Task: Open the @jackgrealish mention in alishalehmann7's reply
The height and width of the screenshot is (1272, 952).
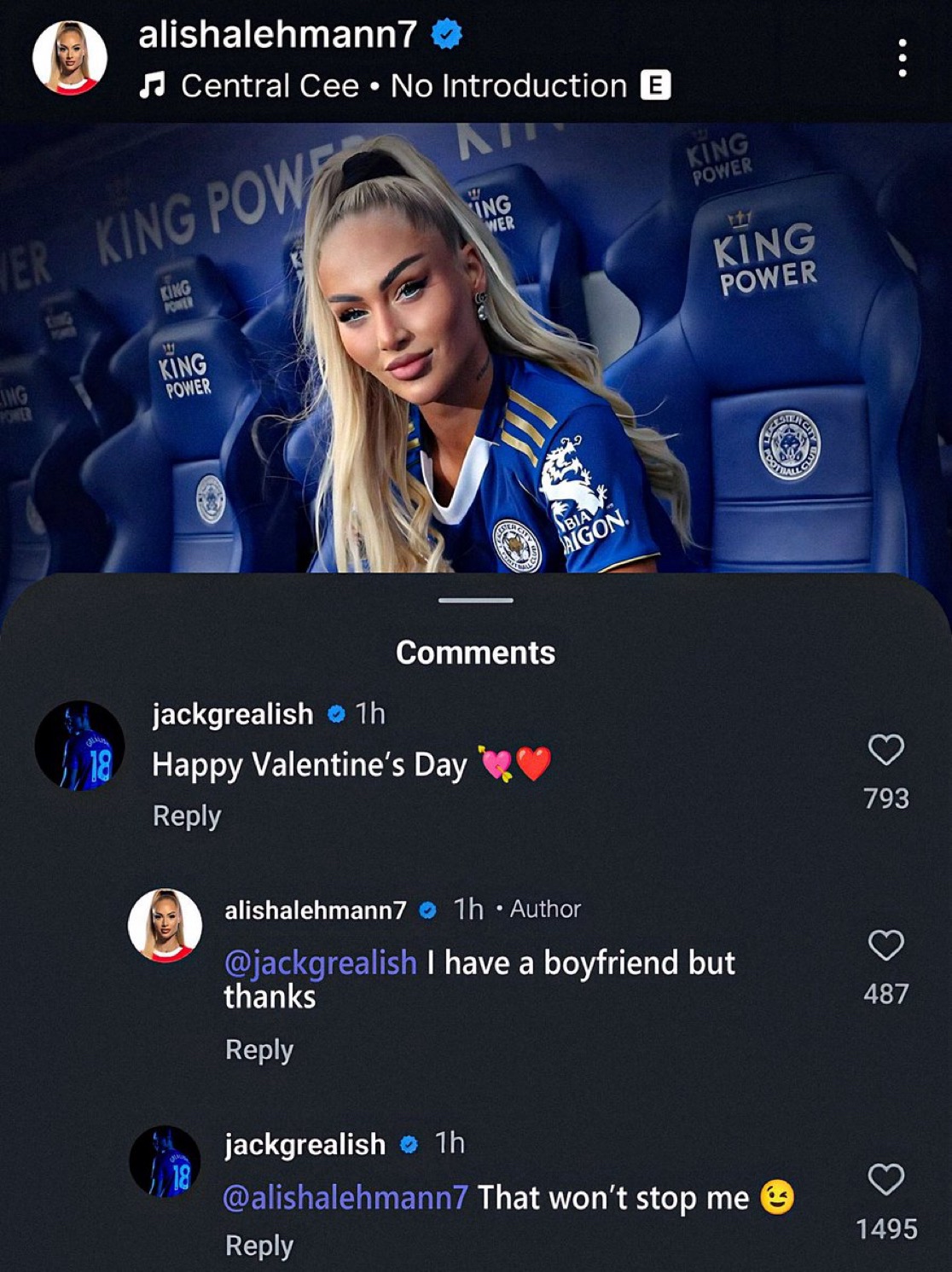Action: click(320, 963)
